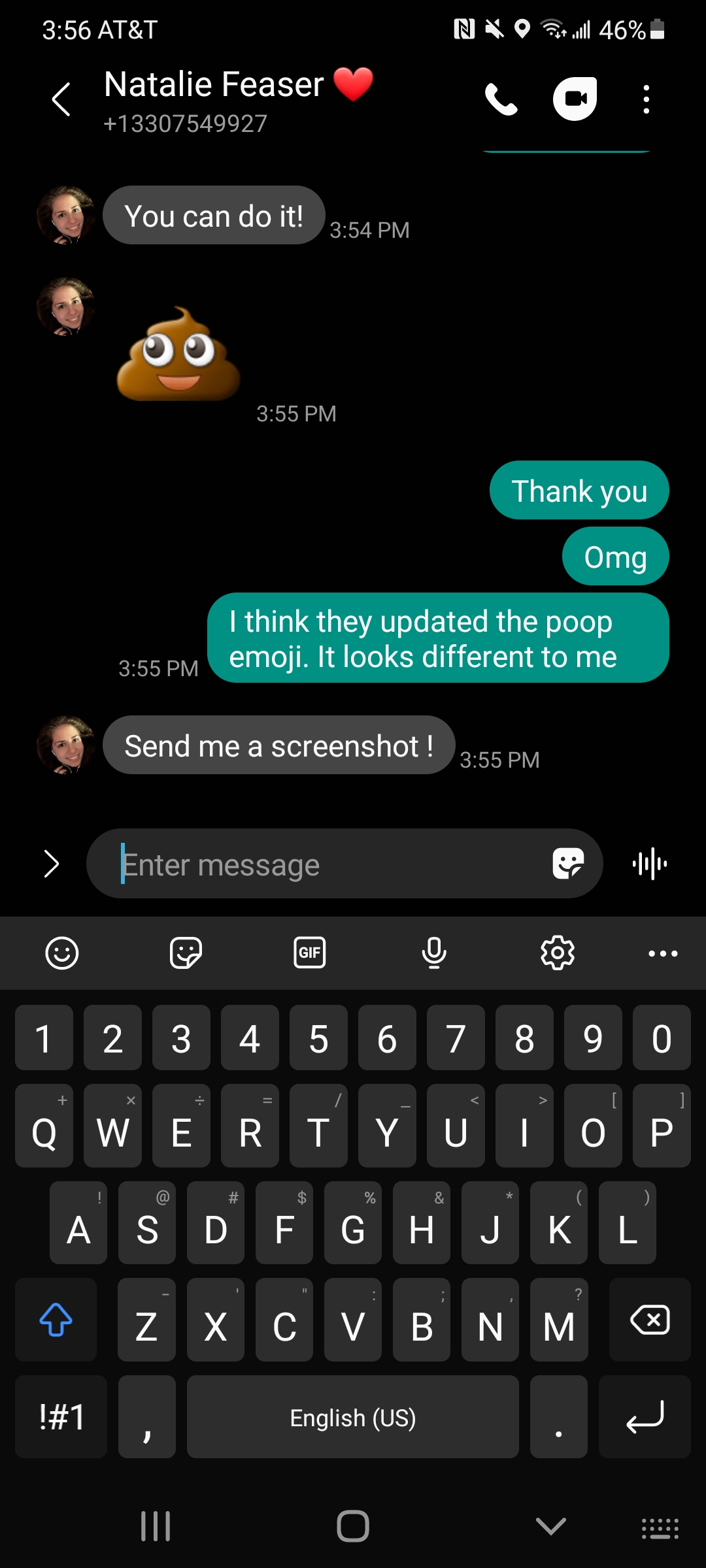
Task: Open the keyboard GIF search
Action: point(309,953)
